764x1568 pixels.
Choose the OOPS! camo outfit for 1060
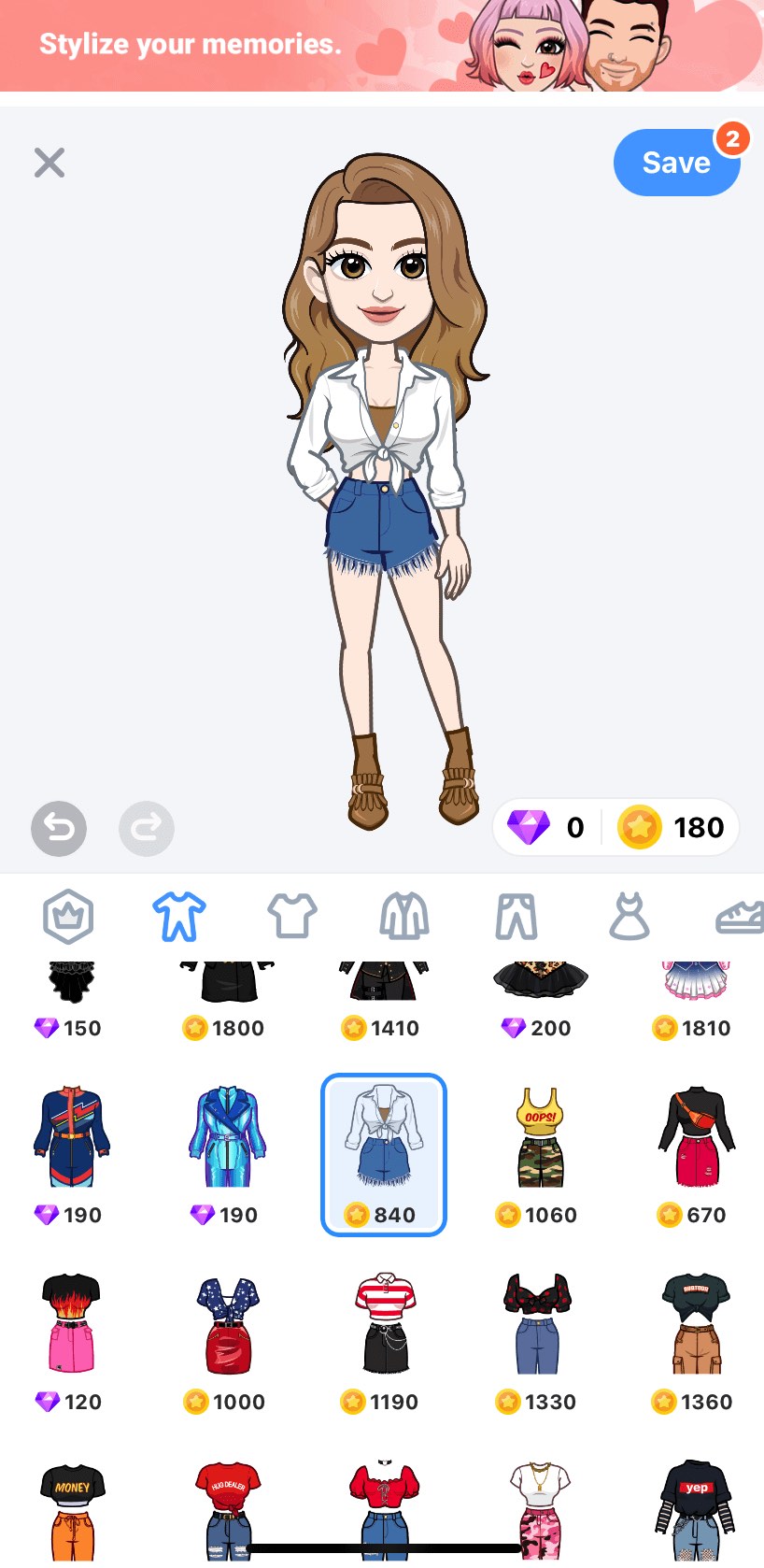(x=539, y=1137)
